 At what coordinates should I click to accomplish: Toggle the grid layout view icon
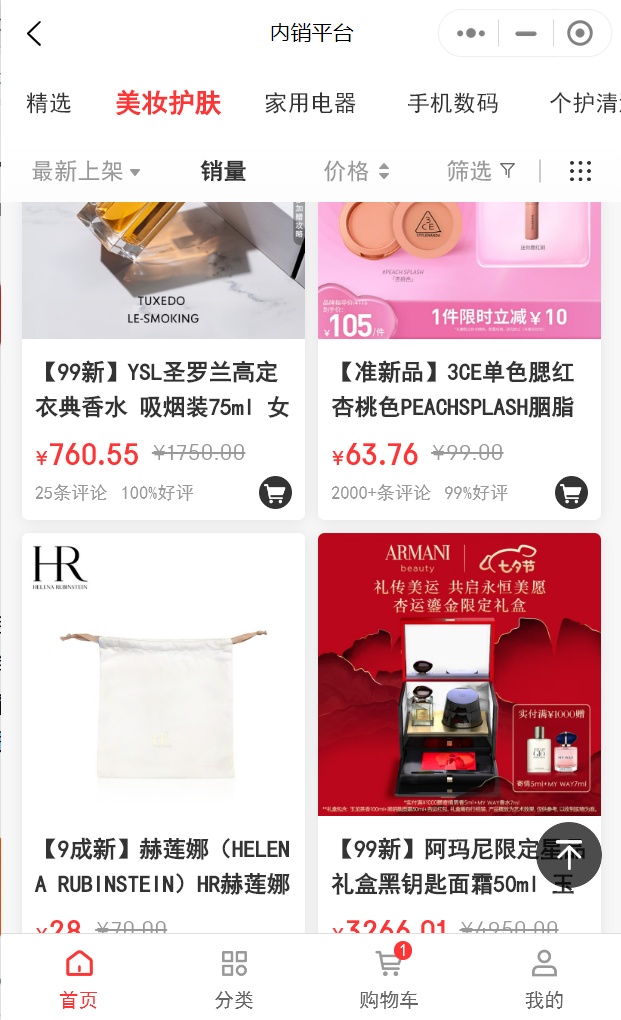(580, 172)
